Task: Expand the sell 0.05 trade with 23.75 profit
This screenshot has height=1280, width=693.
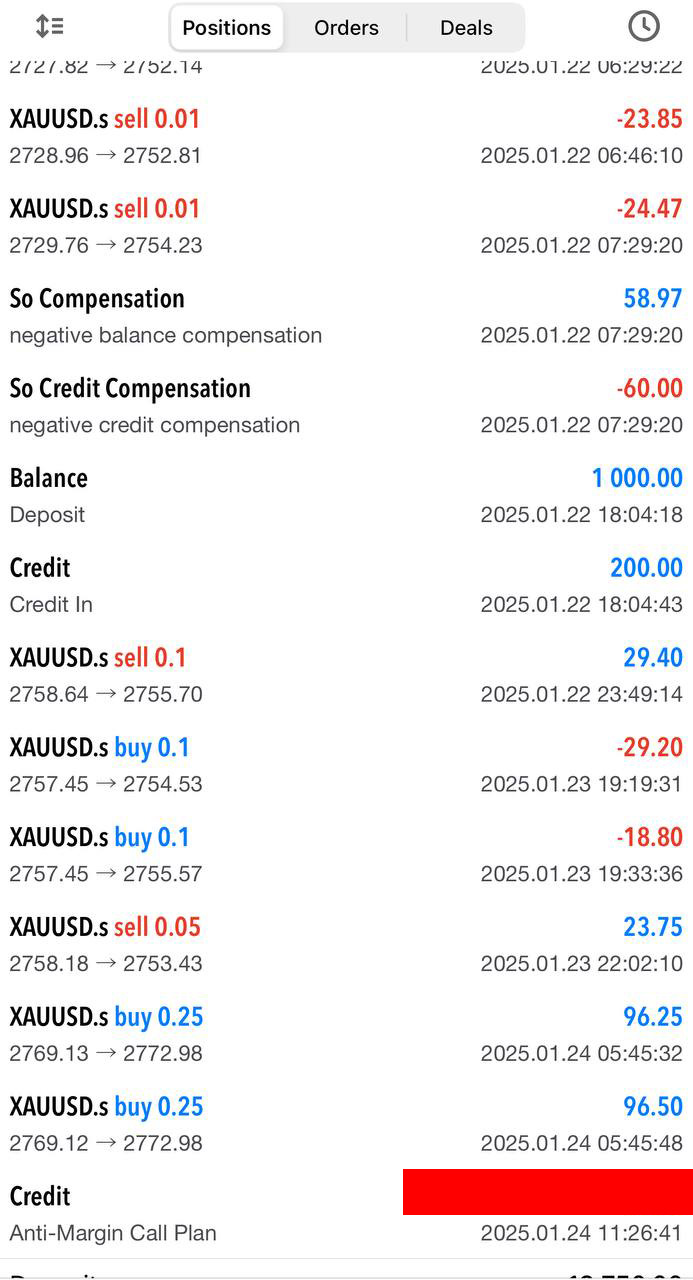Action: 346,944
